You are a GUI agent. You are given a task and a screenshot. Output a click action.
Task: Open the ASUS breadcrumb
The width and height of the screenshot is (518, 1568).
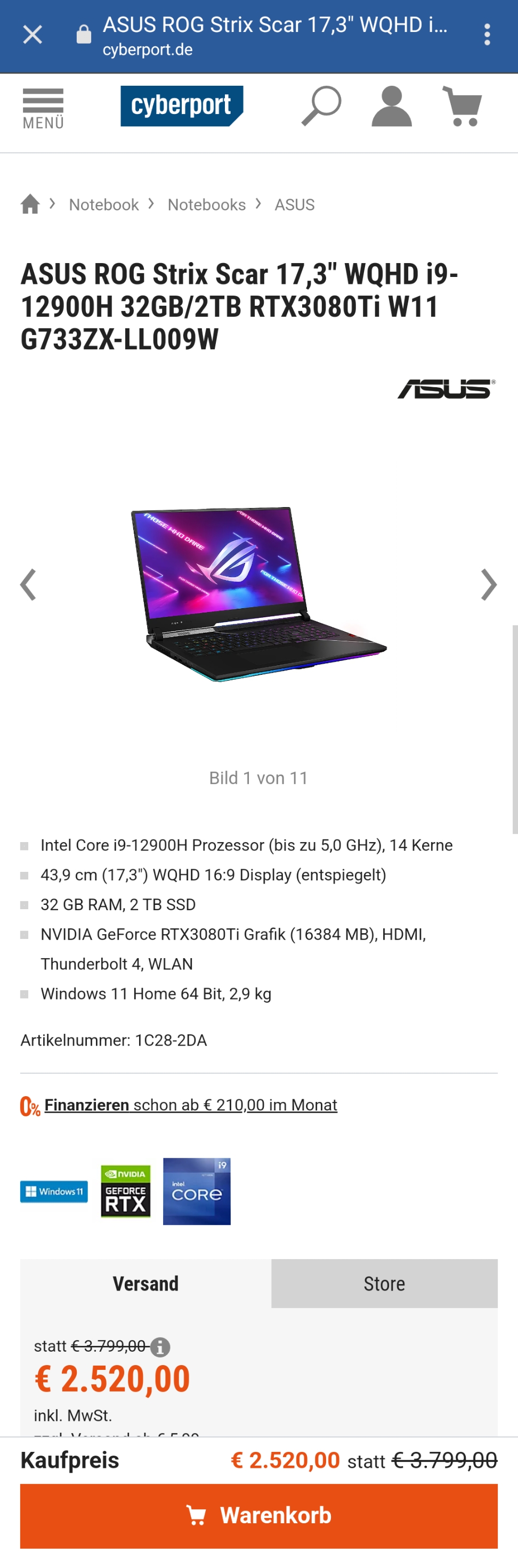tap(294, 205)
